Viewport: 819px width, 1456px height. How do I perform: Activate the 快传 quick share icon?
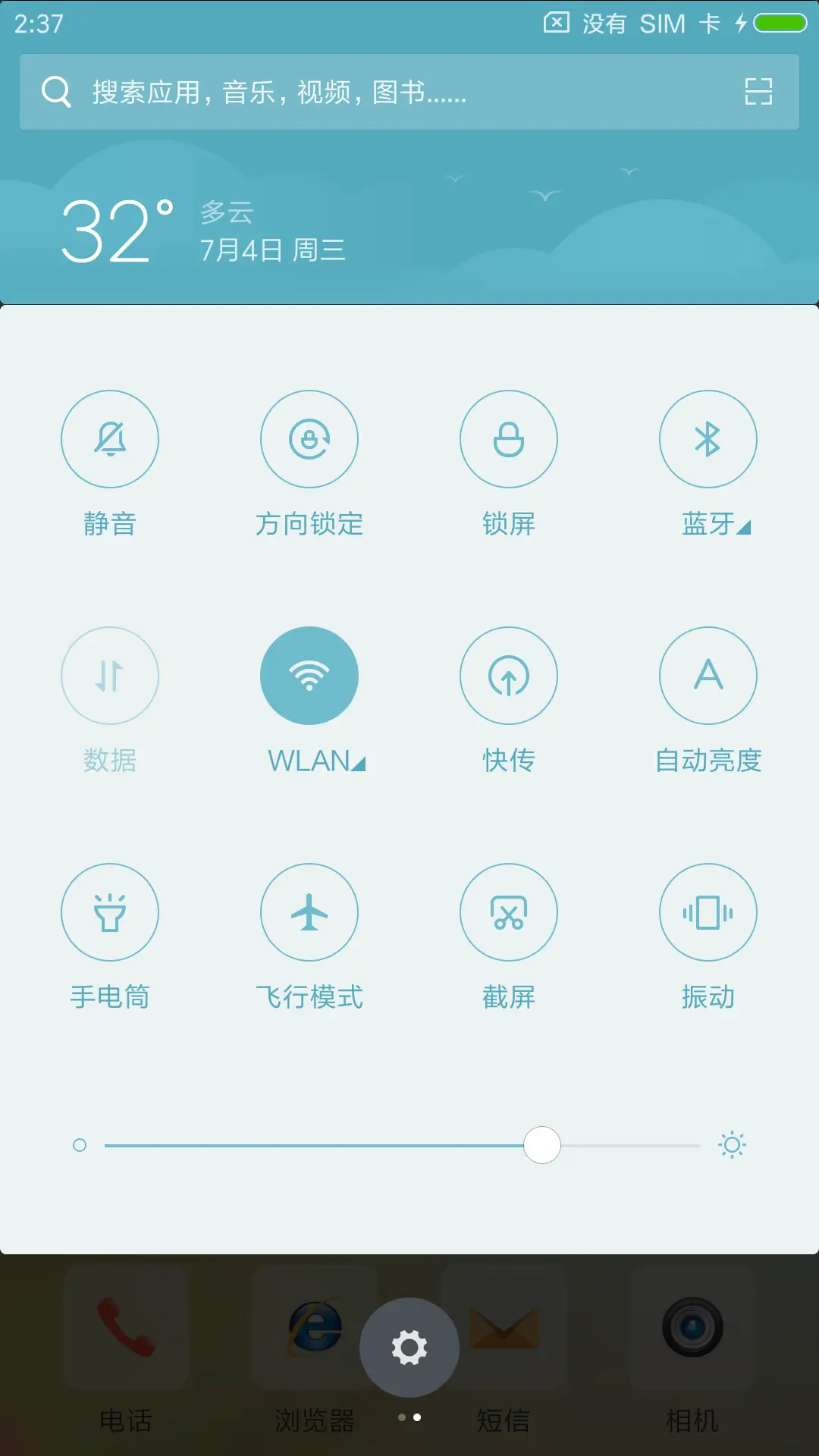[509, 676]
